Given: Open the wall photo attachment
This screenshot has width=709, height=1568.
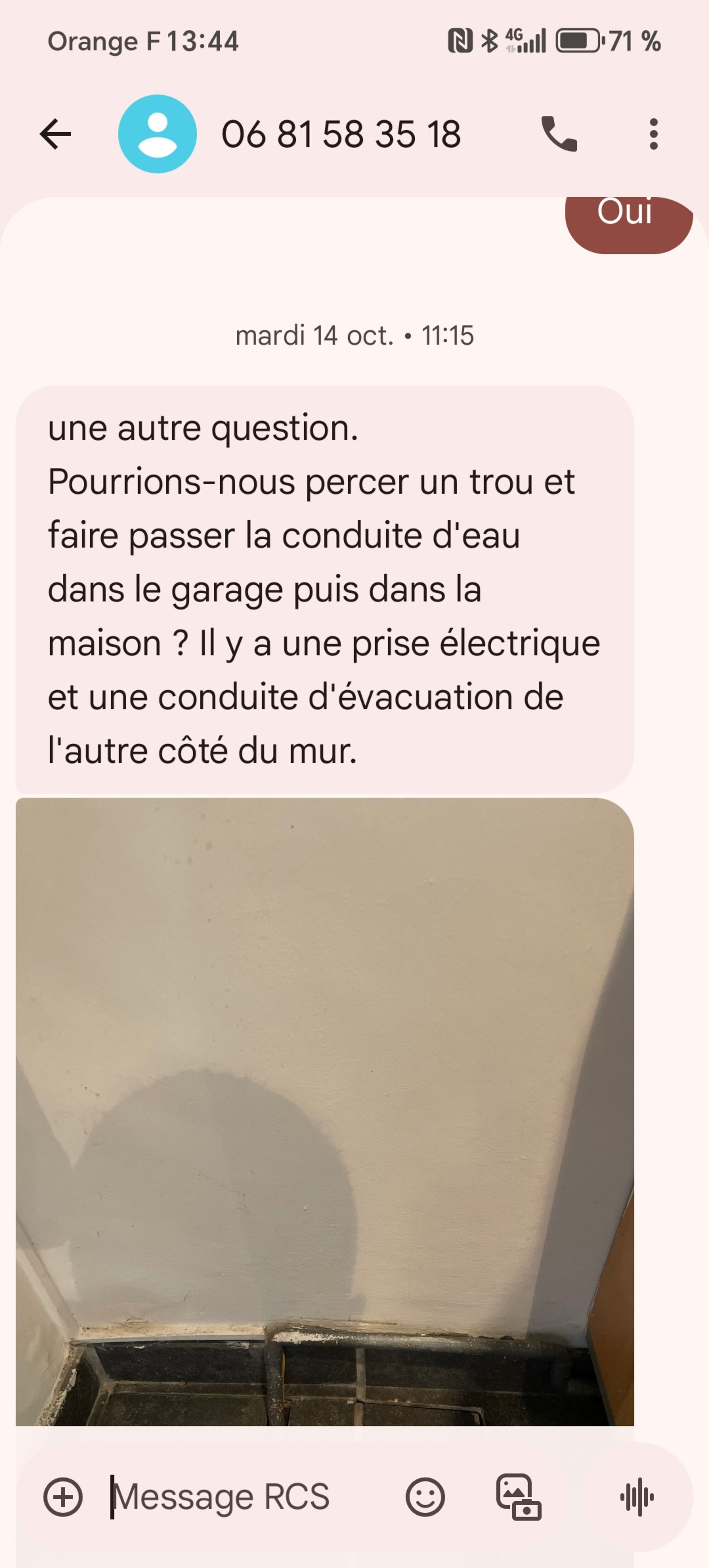Looking at the screenshot, I should 324,1111.
